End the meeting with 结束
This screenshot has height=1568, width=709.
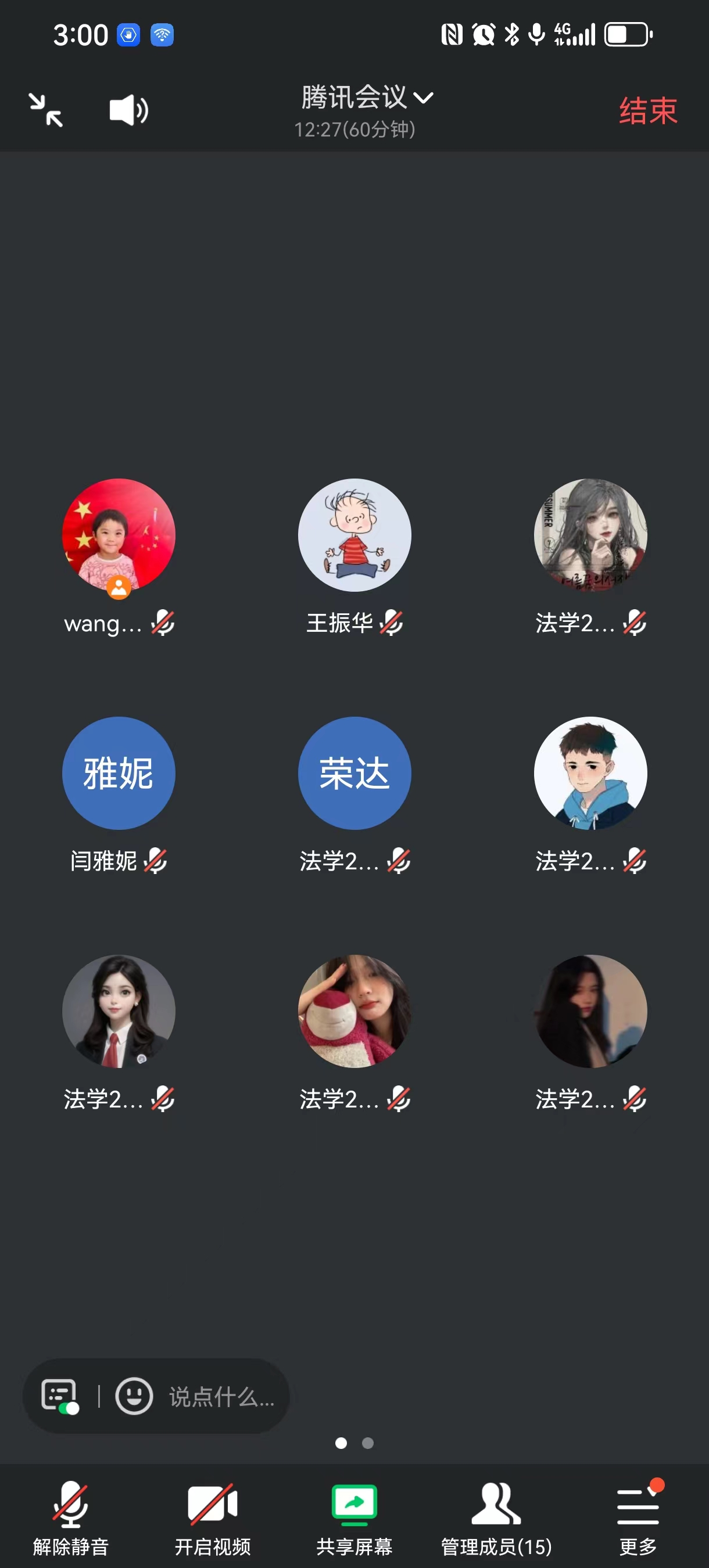coord(647,111)
